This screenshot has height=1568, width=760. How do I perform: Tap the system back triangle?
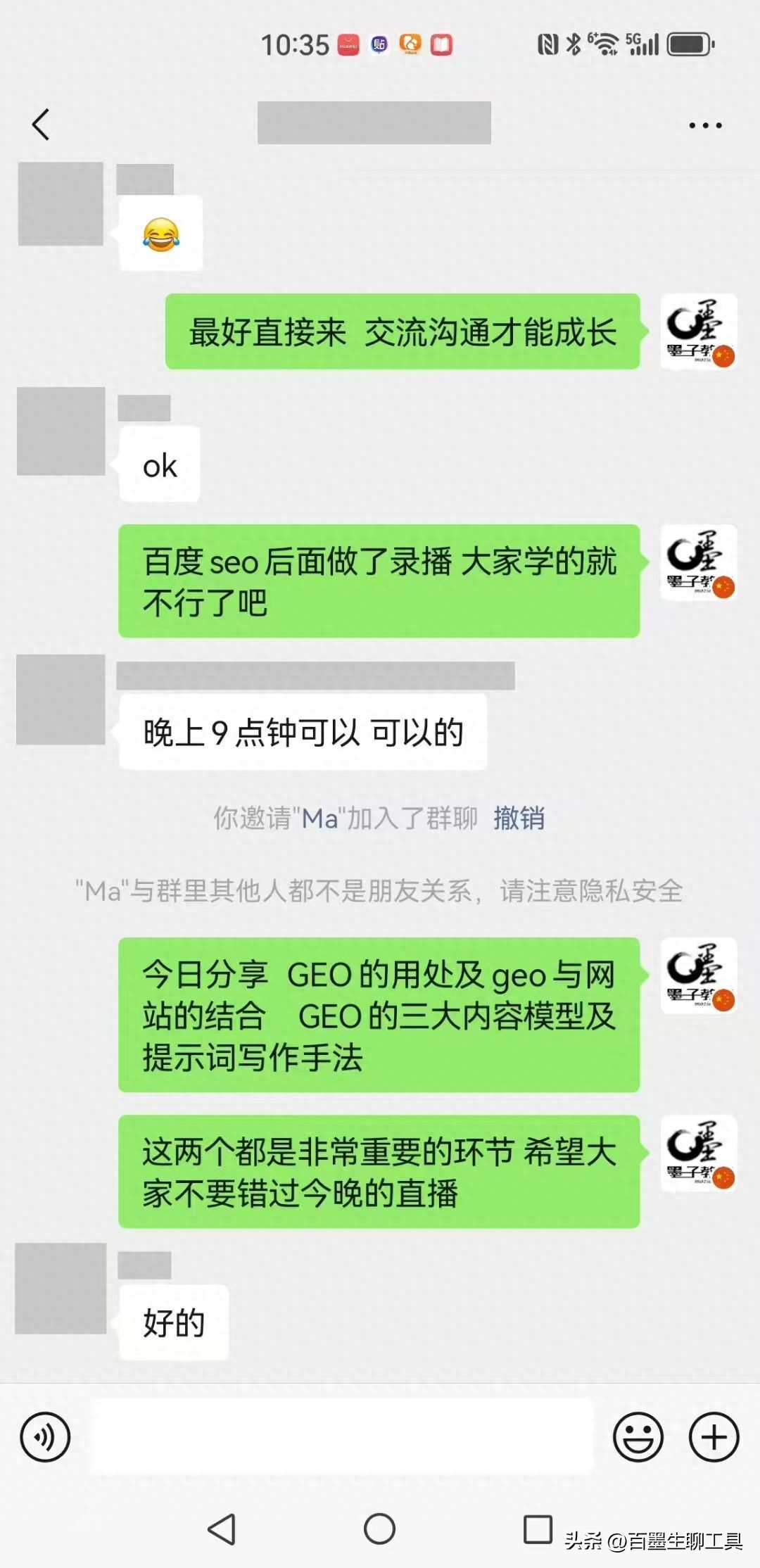[222, 1529]
